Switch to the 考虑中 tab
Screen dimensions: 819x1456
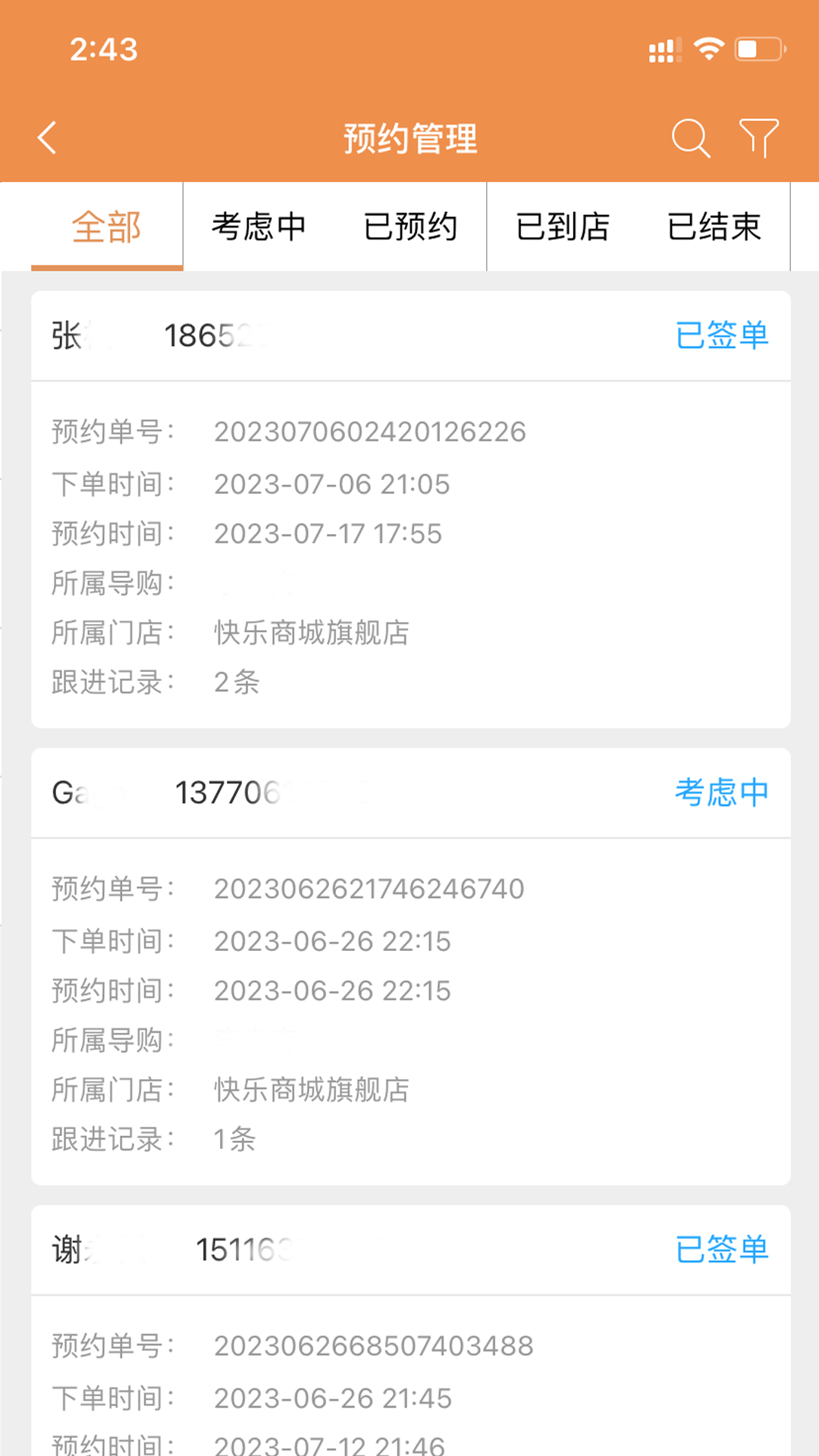click(259, 226)
